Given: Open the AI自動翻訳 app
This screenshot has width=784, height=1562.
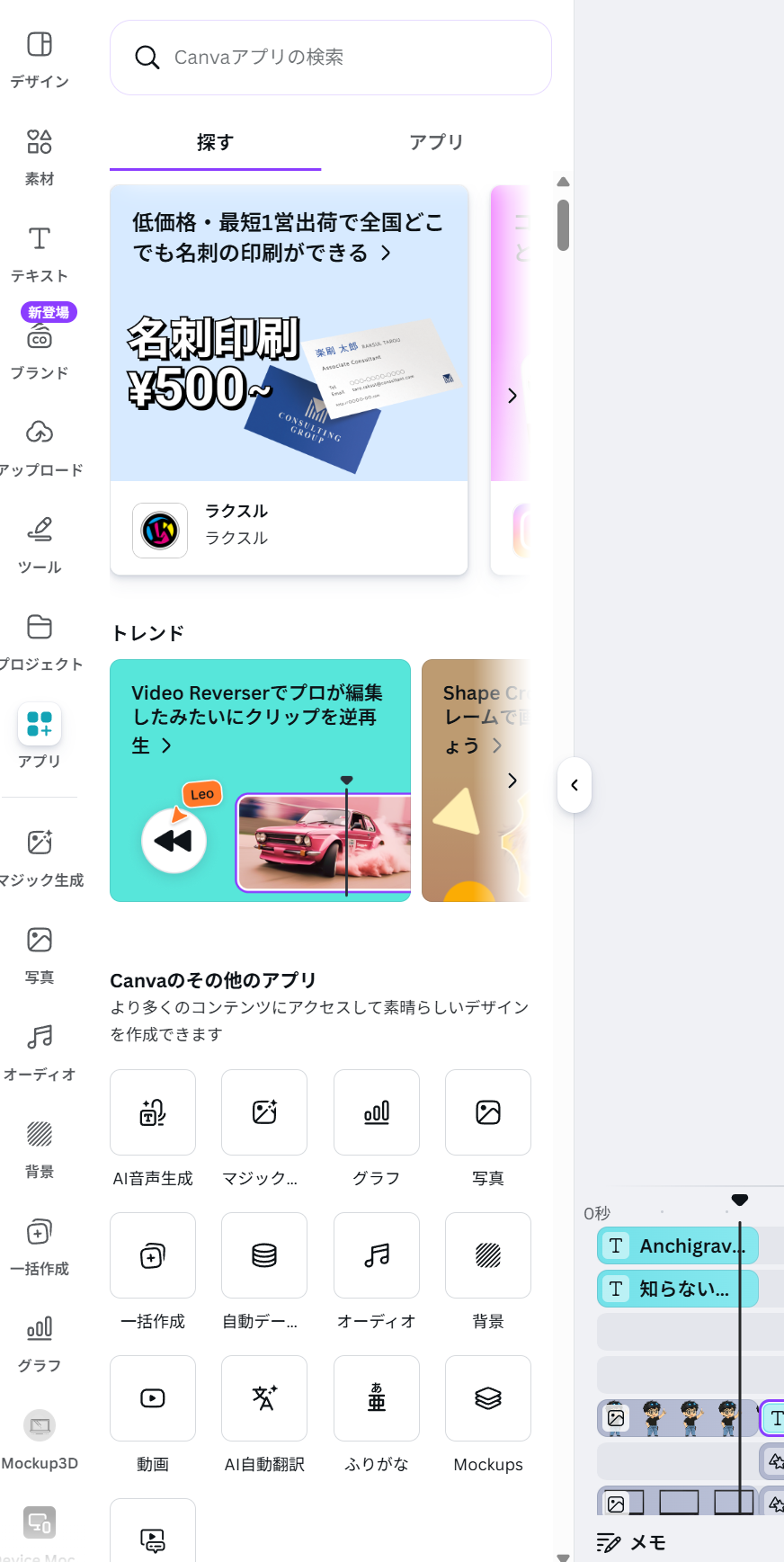Looking at the screenshot, I should 264,1398.
